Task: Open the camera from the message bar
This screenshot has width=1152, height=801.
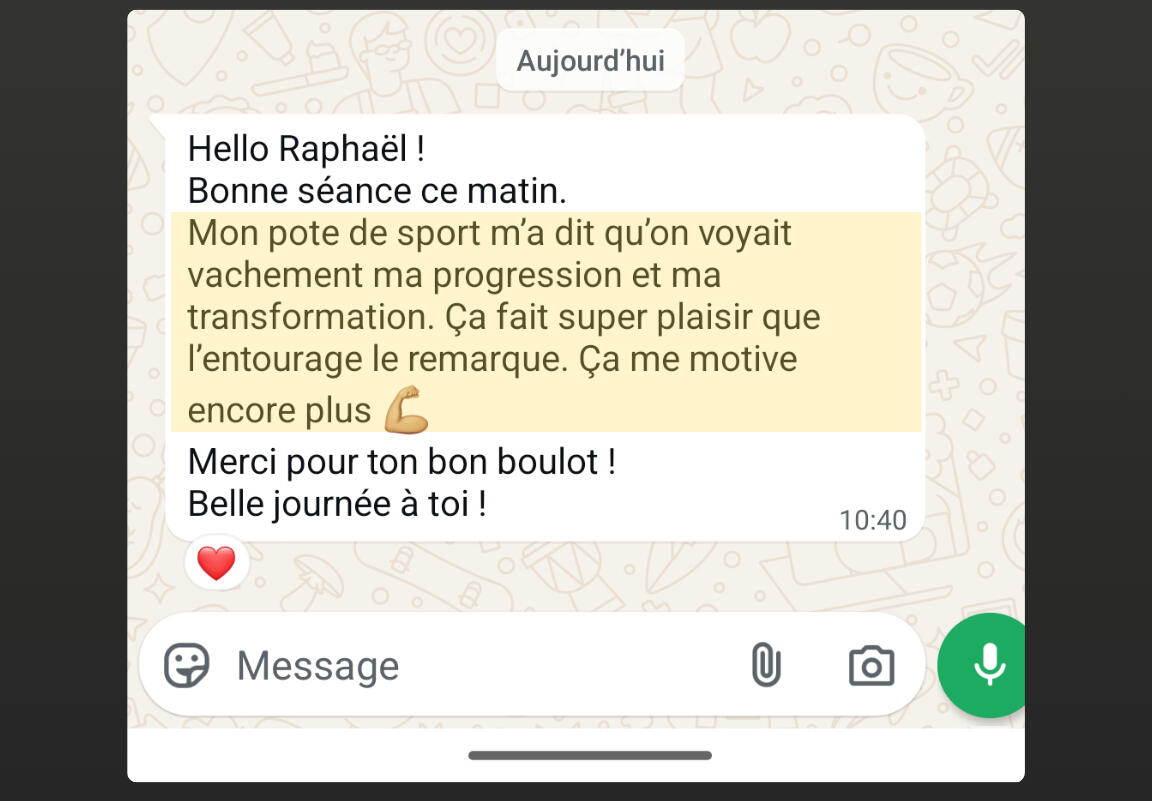Action: pos(871,665)
